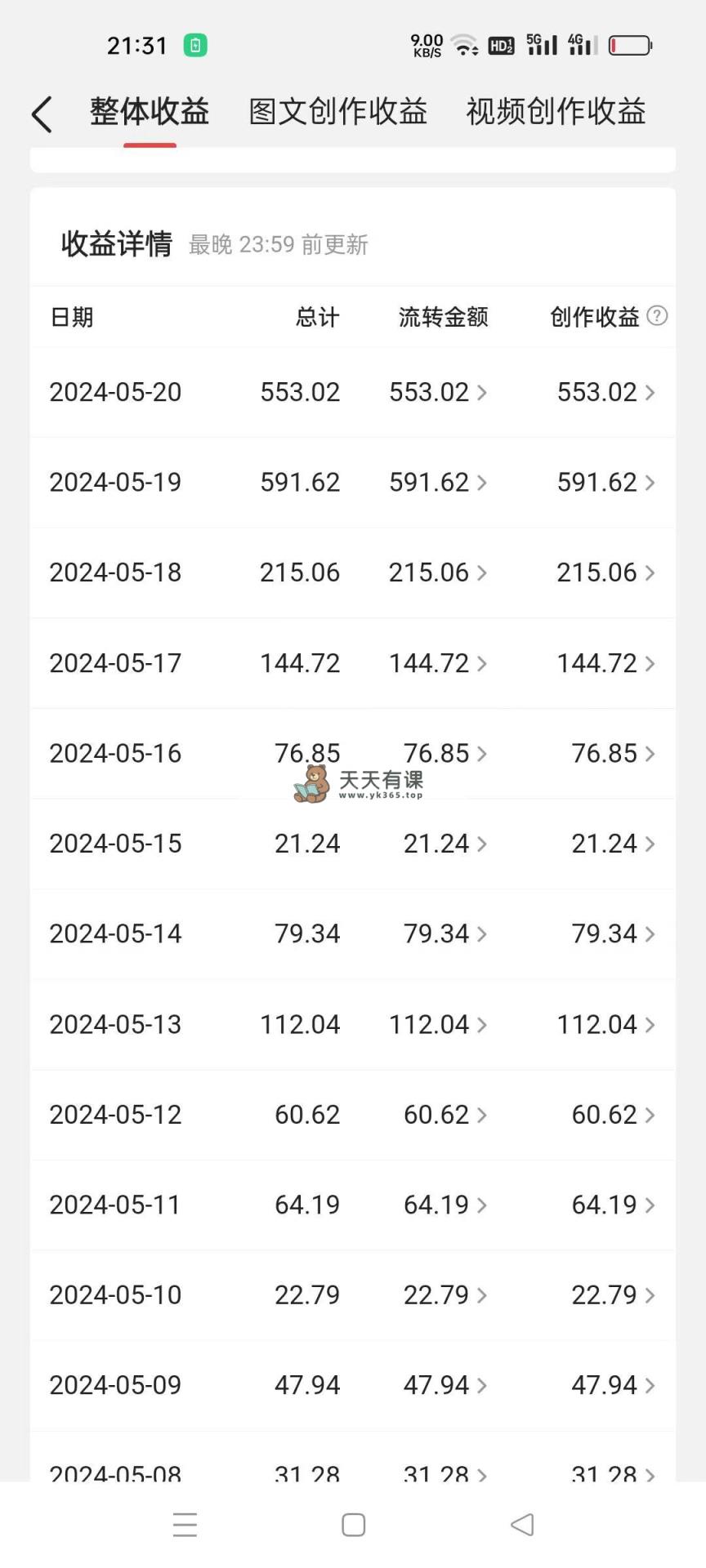Open recent apps from navigation bar
The image size is (706, 1568).
185,1525
